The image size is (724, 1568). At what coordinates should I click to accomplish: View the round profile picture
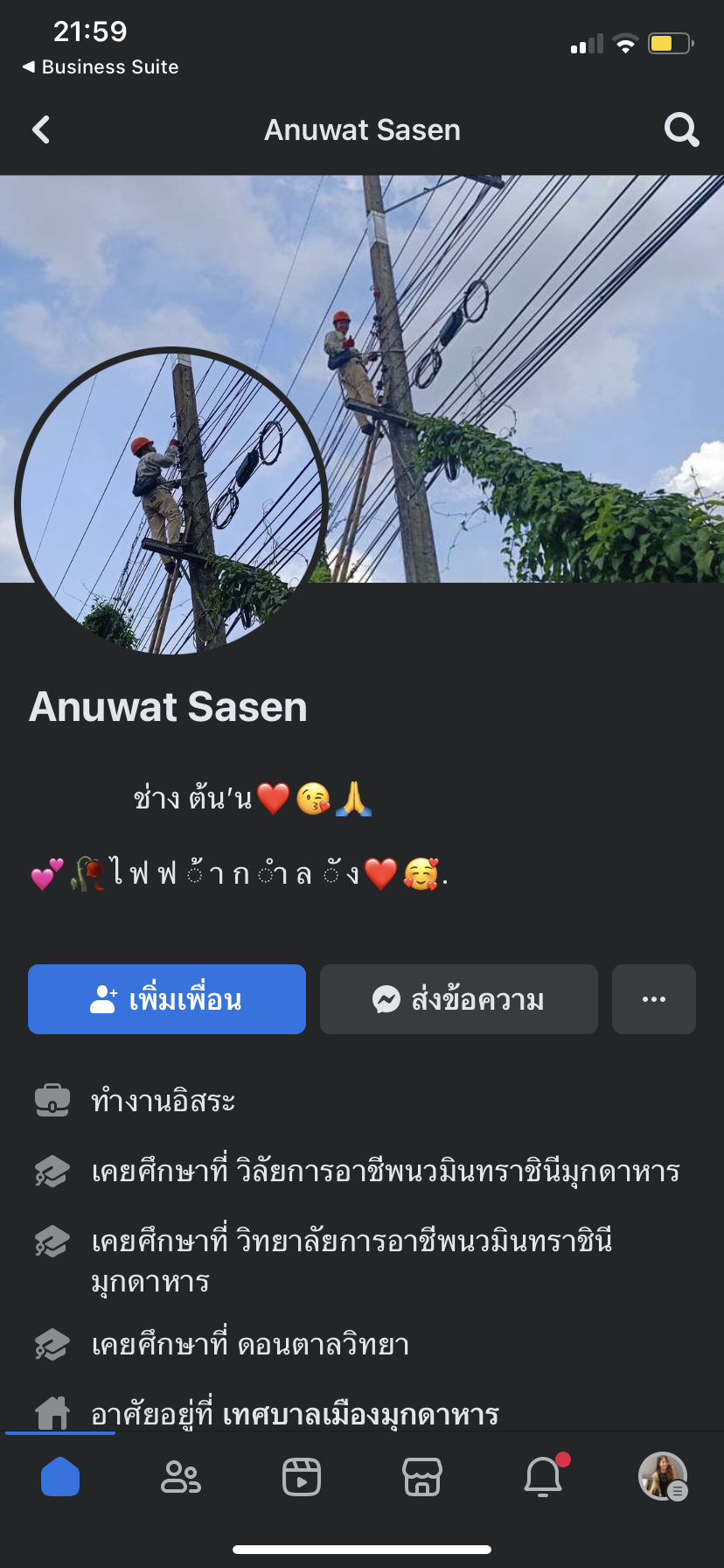pyautogui.click(x=171, y=503)
